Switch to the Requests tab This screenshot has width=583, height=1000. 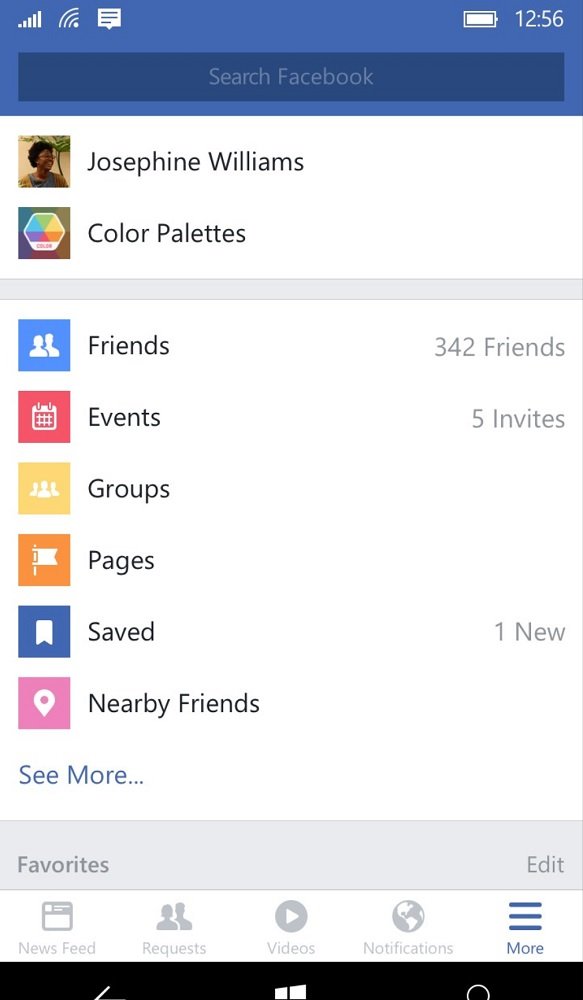[173, 928]
